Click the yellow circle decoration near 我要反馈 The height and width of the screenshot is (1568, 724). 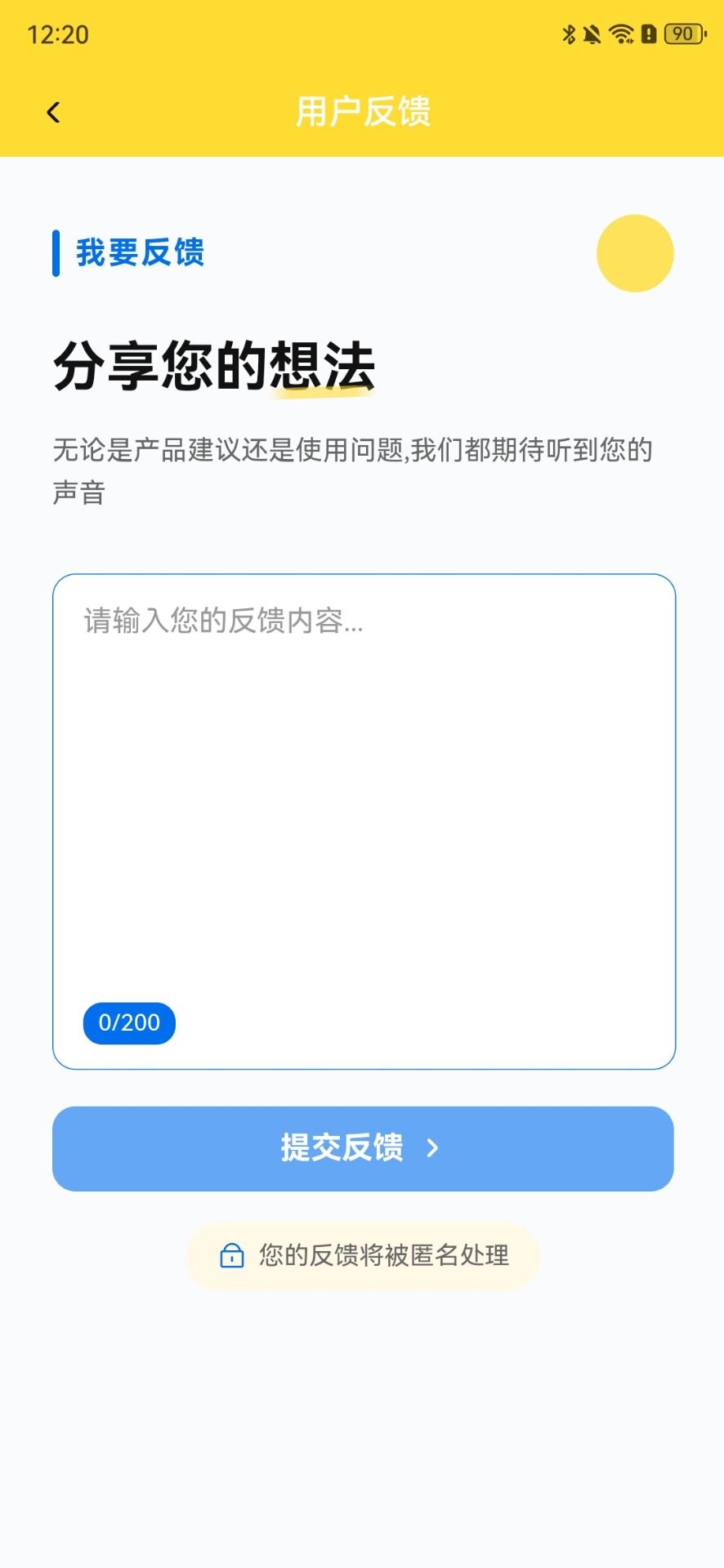(x=635, y=253)
